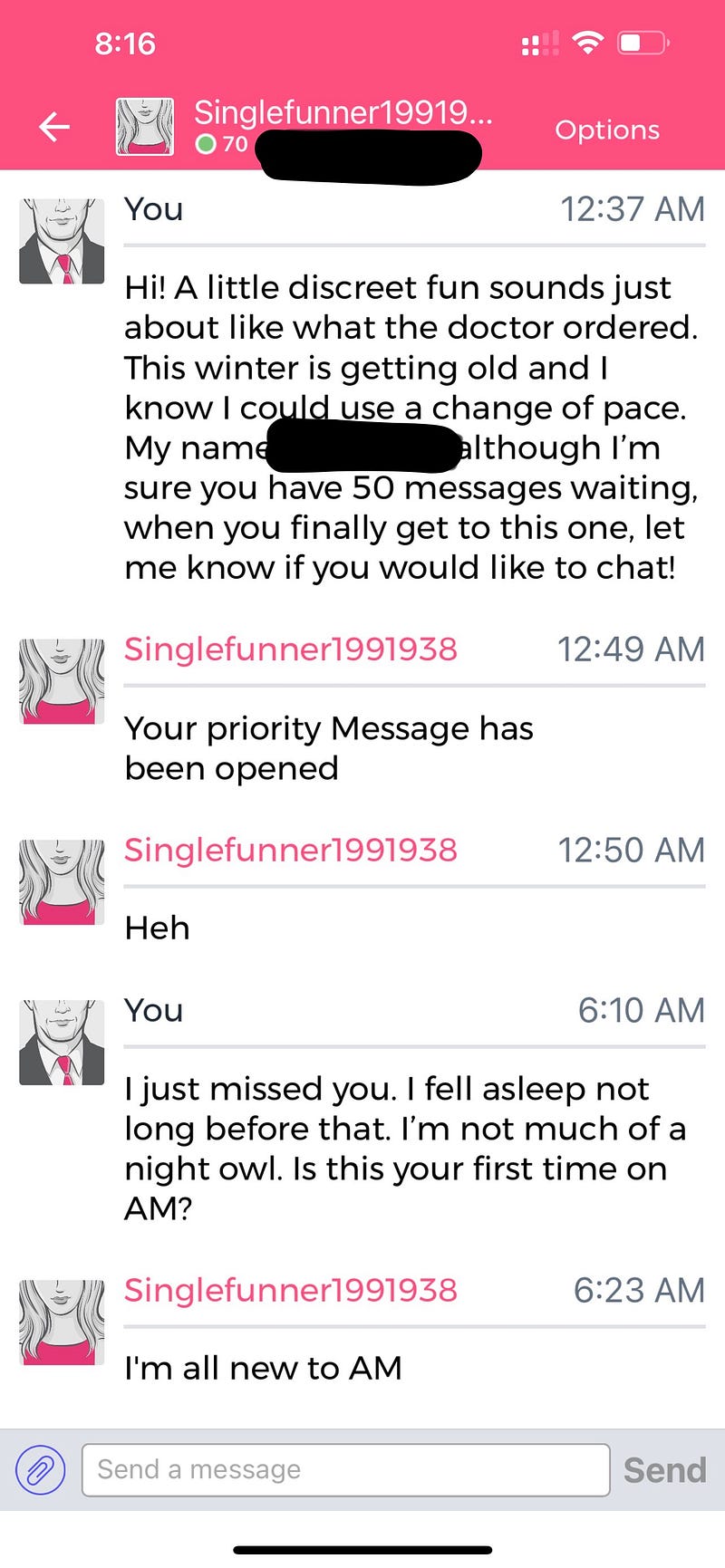Image resolution: width=725 pixels, height=1568 pixels.
Task: Tap the attachment paperclip icon
Action: pos(41,1469)
